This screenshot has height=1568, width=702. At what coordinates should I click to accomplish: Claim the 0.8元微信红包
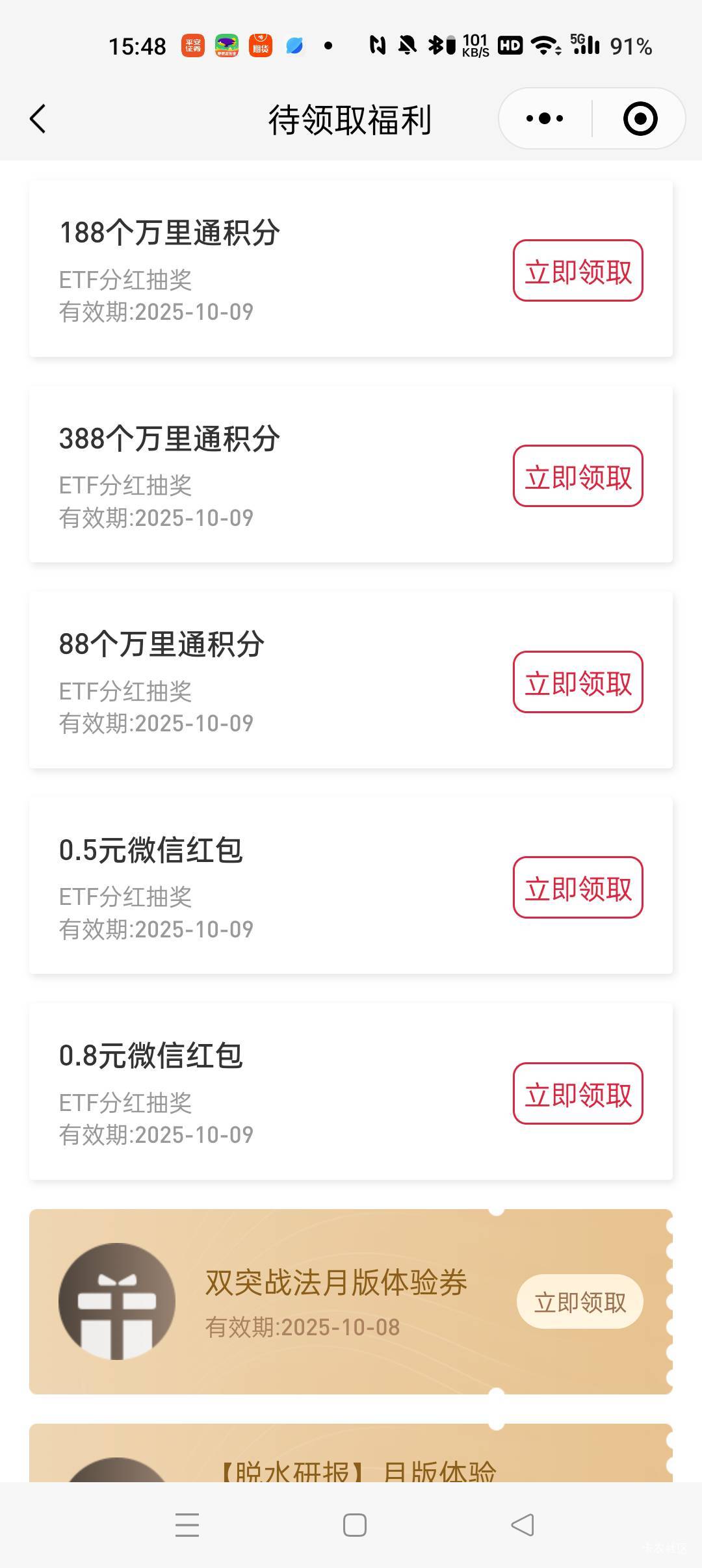pyautogui.click(x=578, y=1093)
